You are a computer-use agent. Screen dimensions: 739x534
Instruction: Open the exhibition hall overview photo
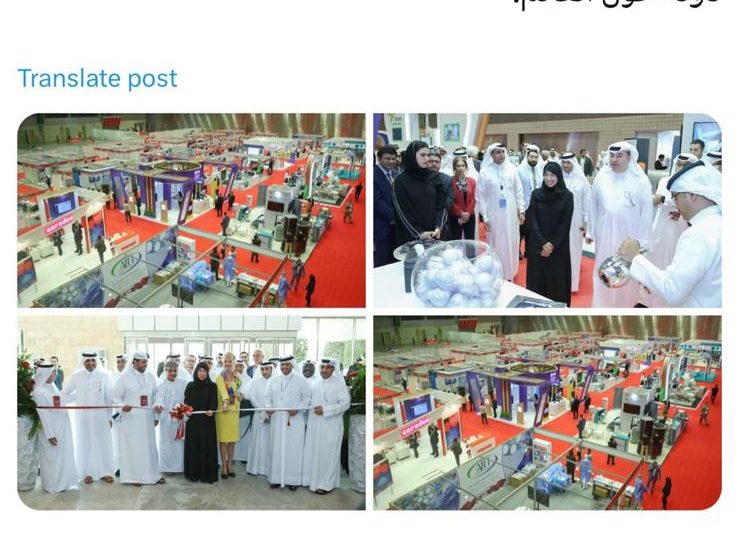191,210
